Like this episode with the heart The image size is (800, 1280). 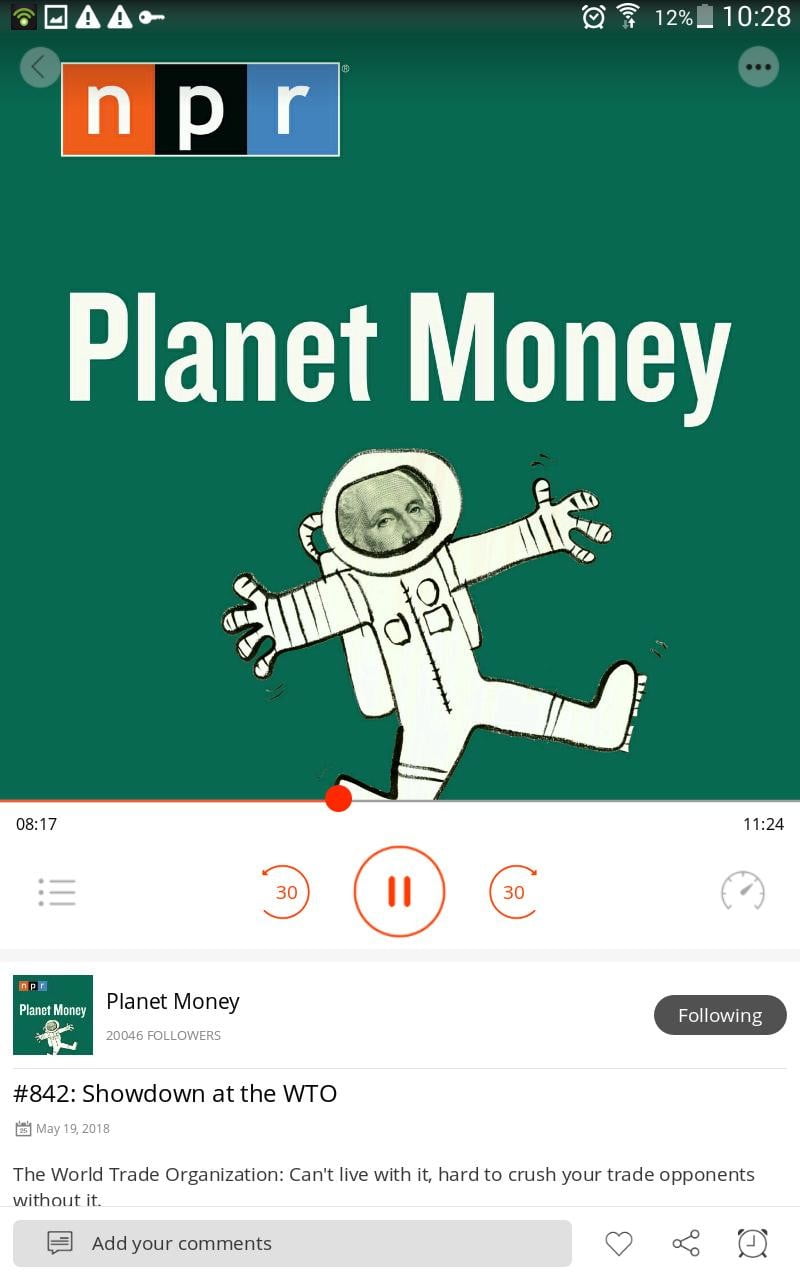[x=619, y=1243]
